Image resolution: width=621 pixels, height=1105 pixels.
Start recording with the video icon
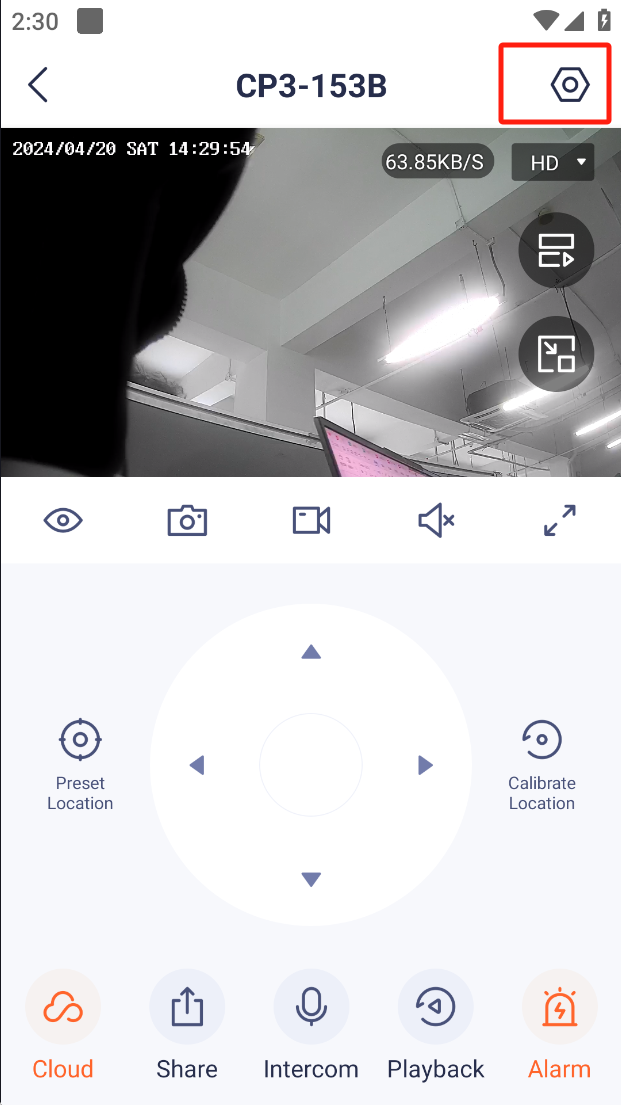click(x=311, y=520)
